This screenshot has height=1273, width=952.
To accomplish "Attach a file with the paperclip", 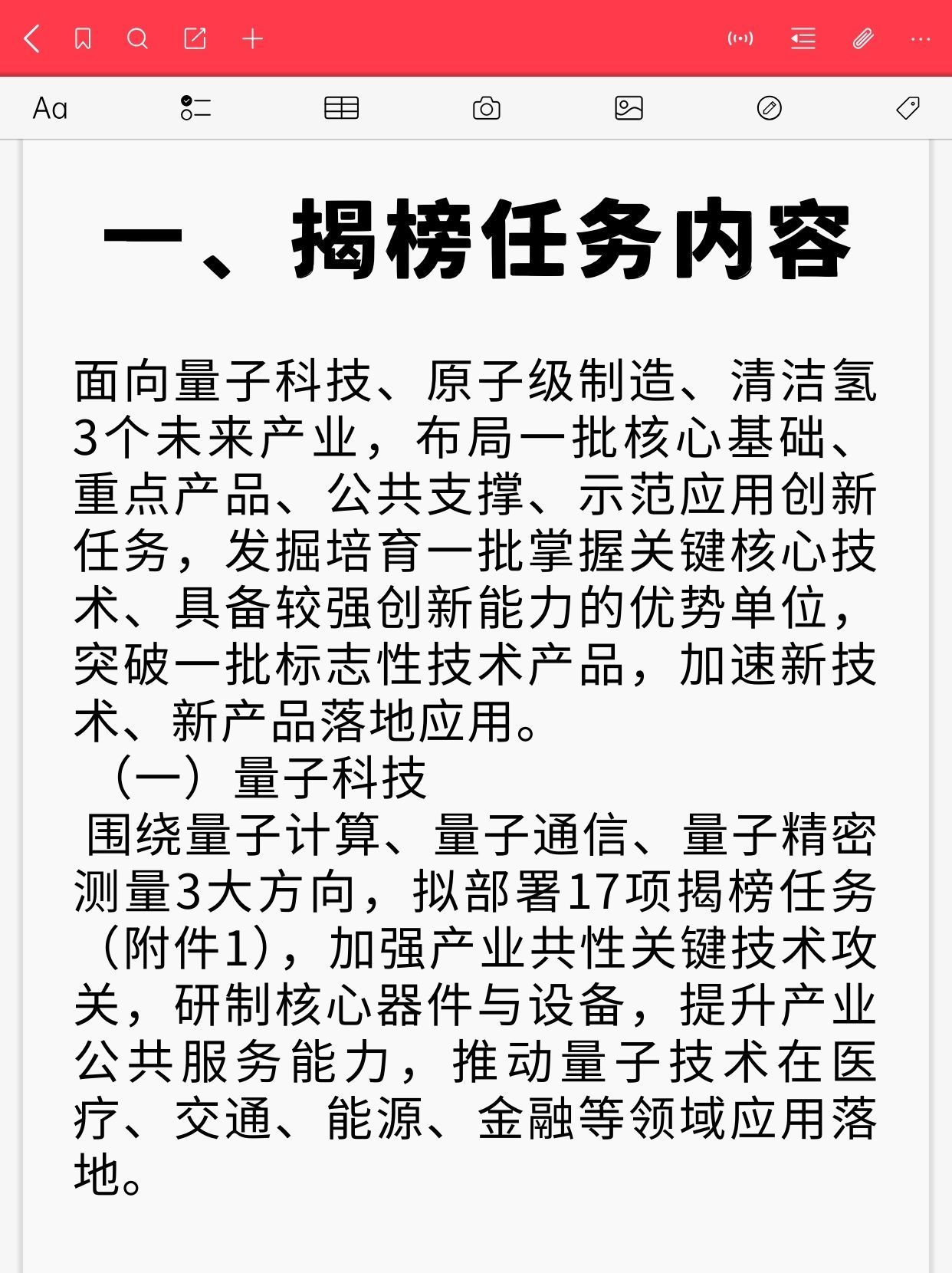I will 862,38.
